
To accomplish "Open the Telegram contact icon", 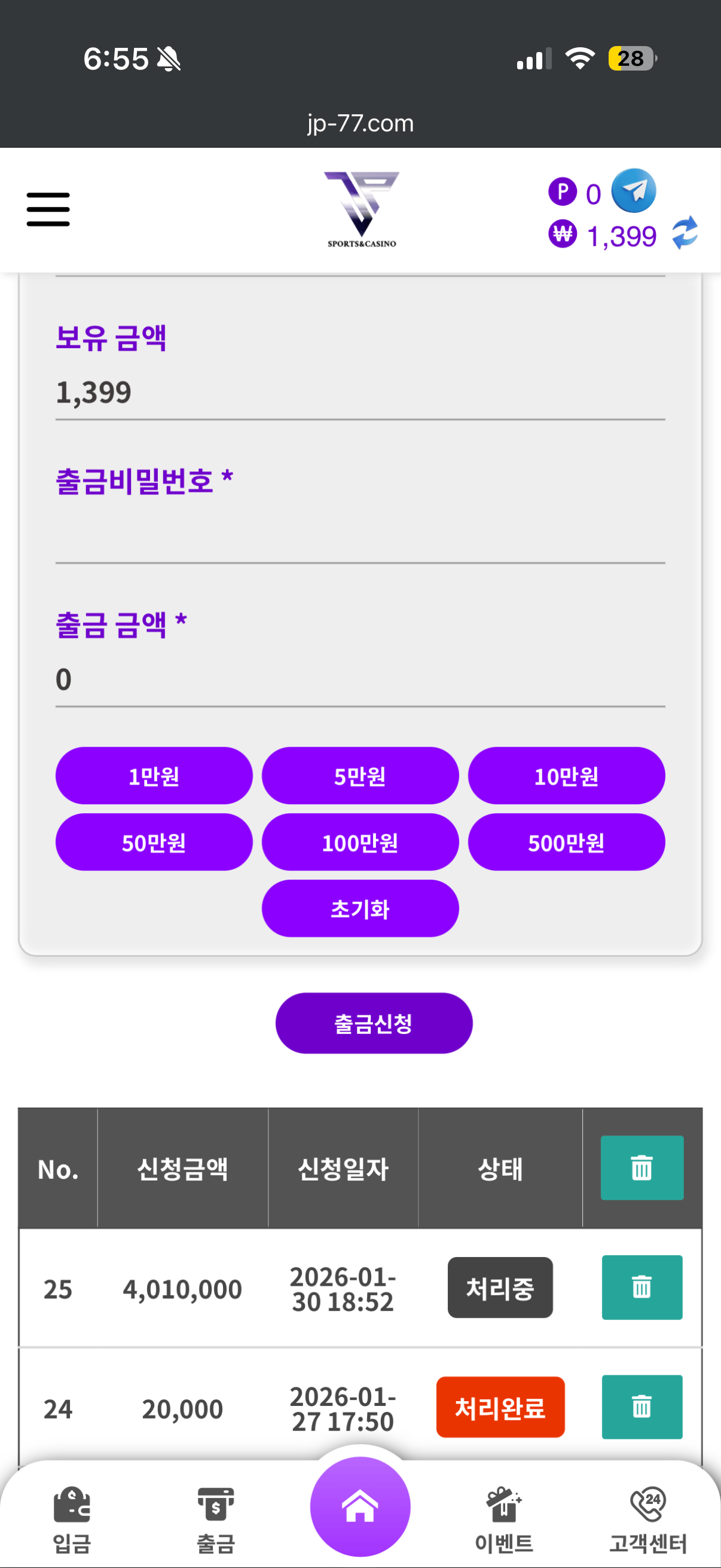I will pos(633,191).
